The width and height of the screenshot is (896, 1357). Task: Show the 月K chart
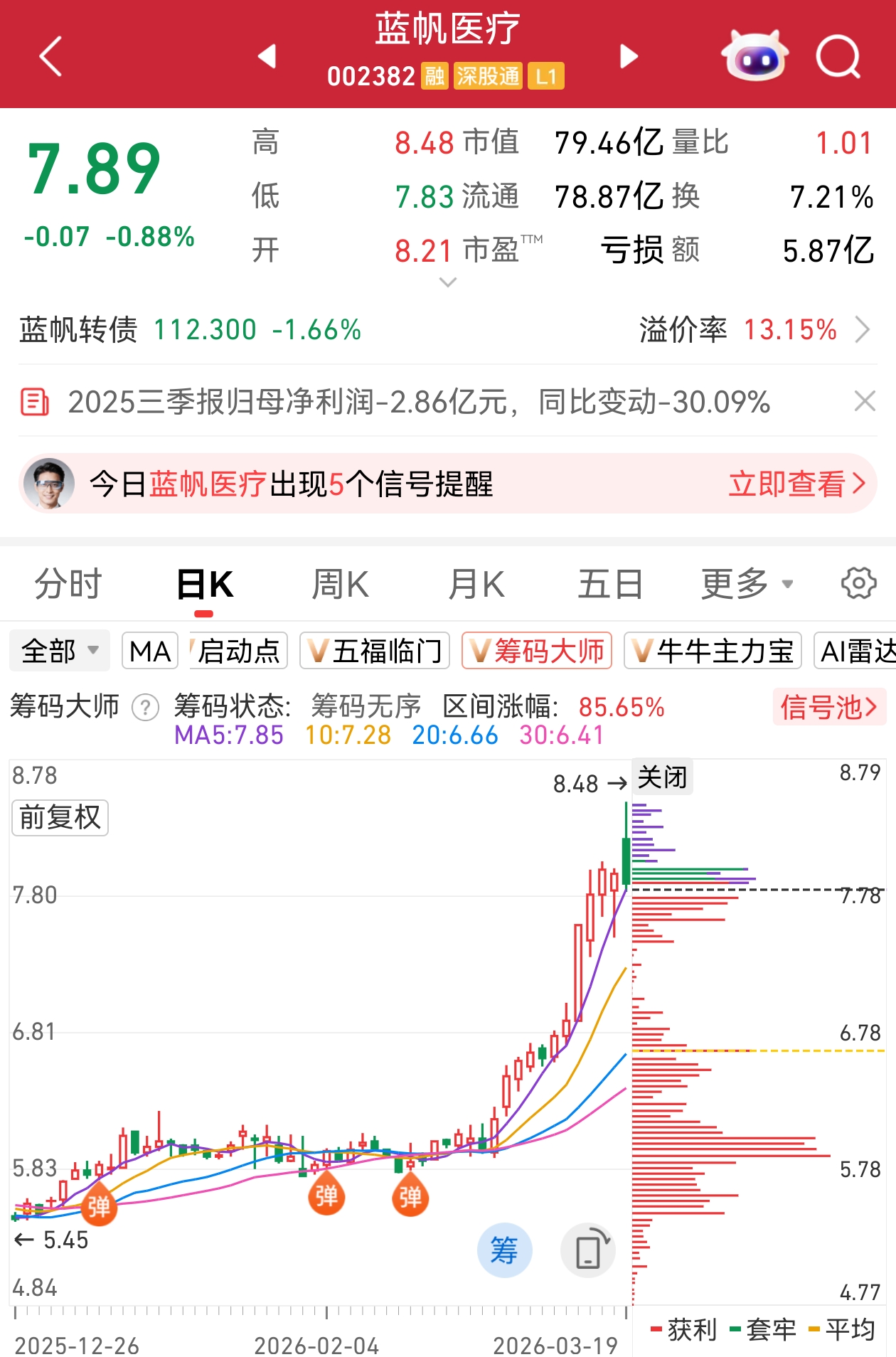[x=476, y=585]
